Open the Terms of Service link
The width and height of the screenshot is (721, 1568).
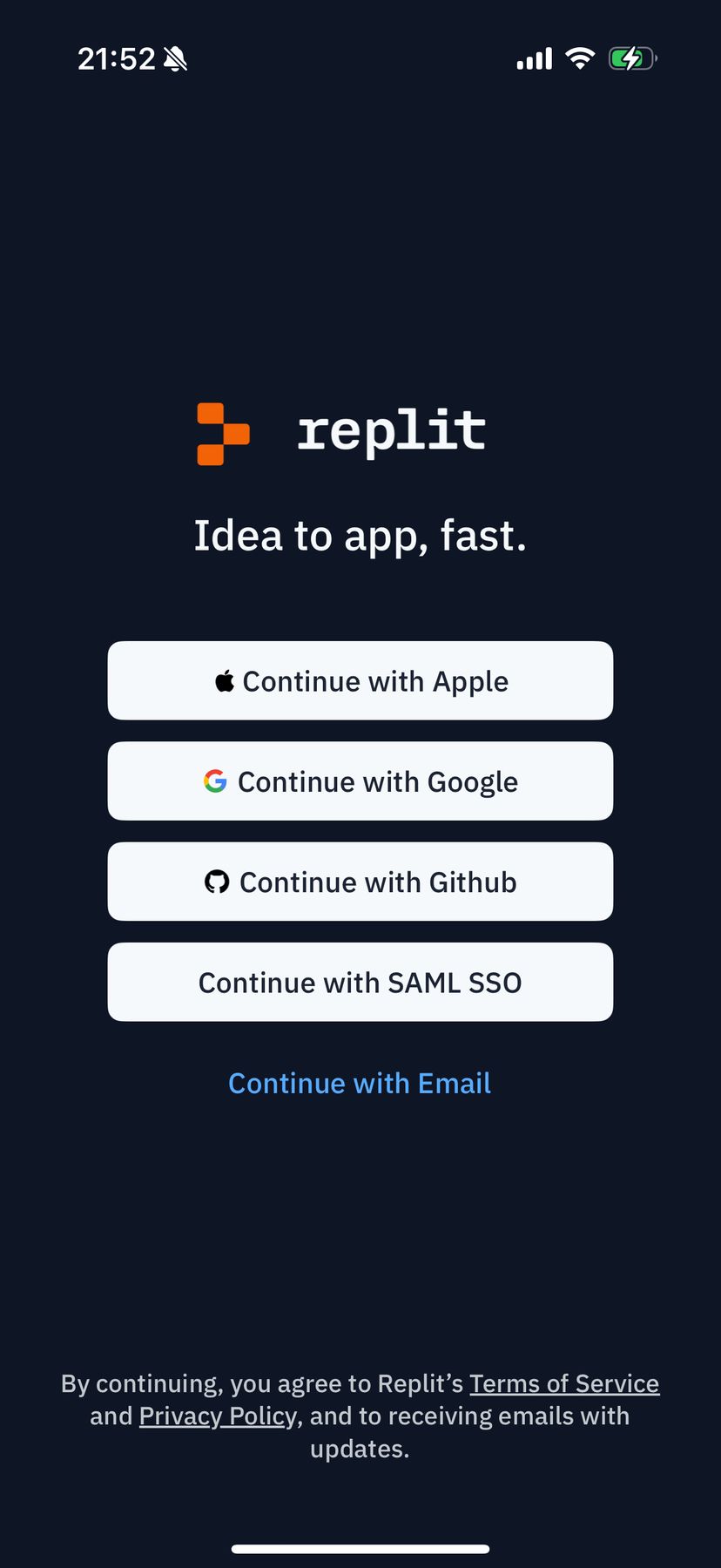[564, 1383]
